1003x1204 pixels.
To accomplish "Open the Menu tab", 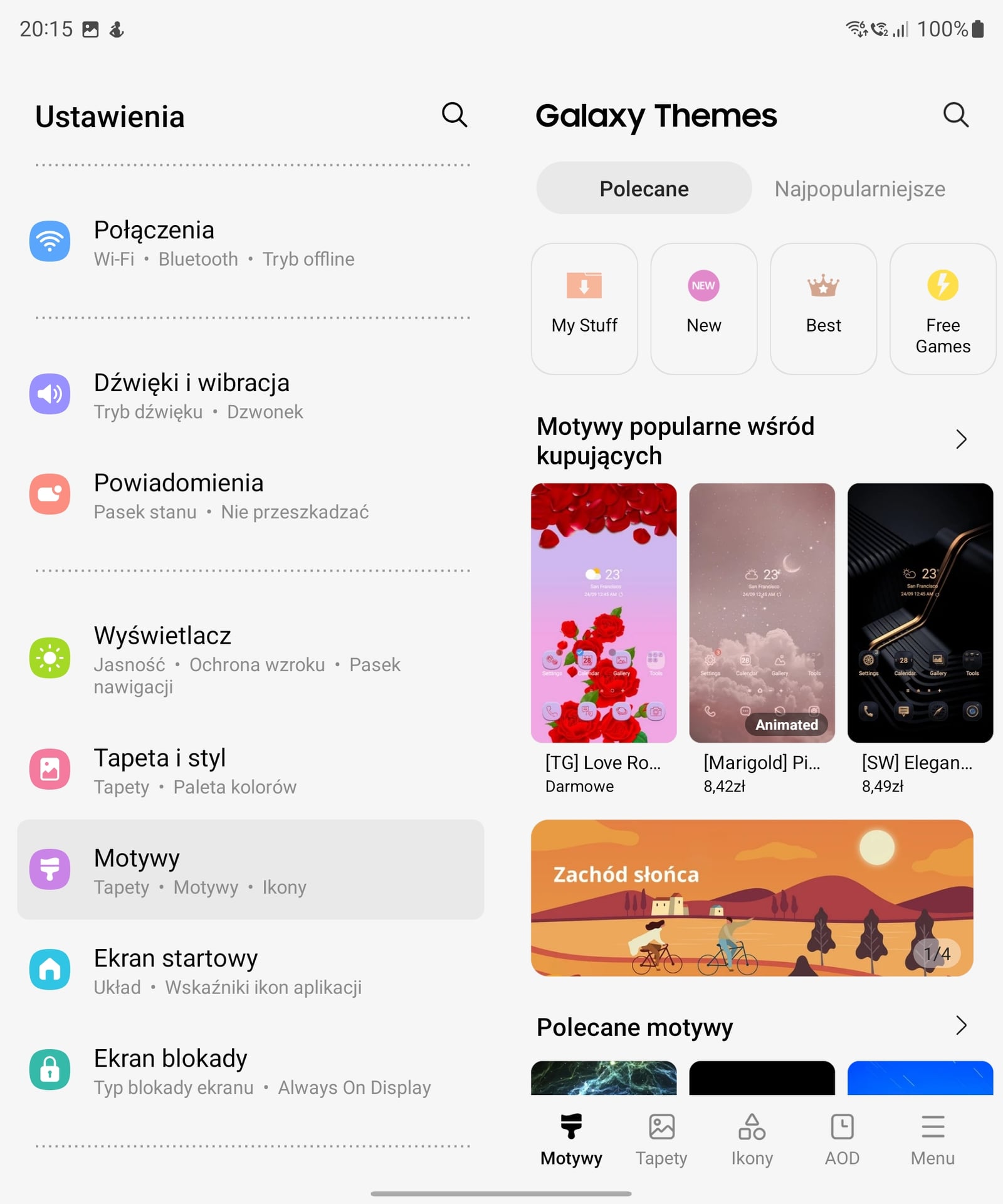I will click(932, 1139).
